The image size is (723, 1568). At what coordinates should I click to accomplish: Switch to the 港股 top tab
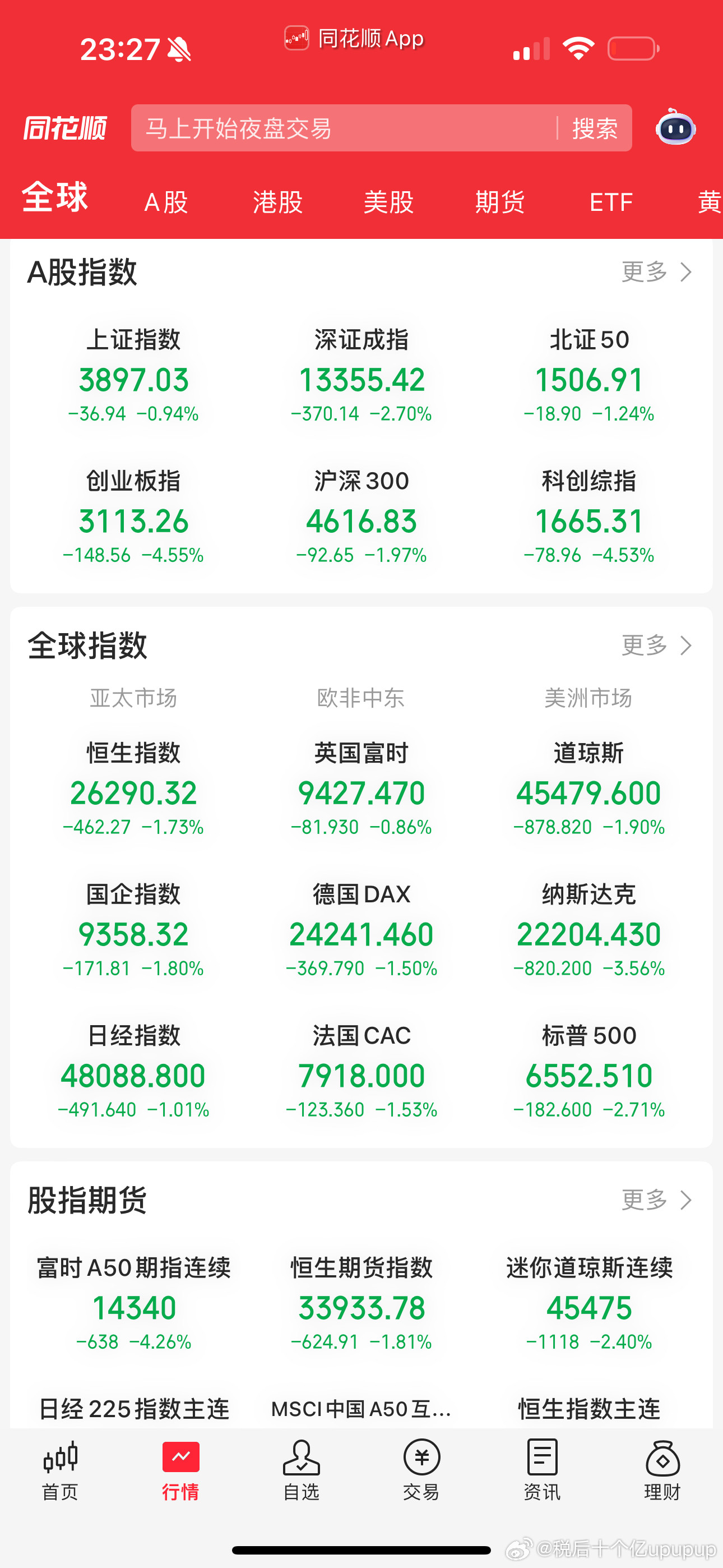(x=277, y=202)
